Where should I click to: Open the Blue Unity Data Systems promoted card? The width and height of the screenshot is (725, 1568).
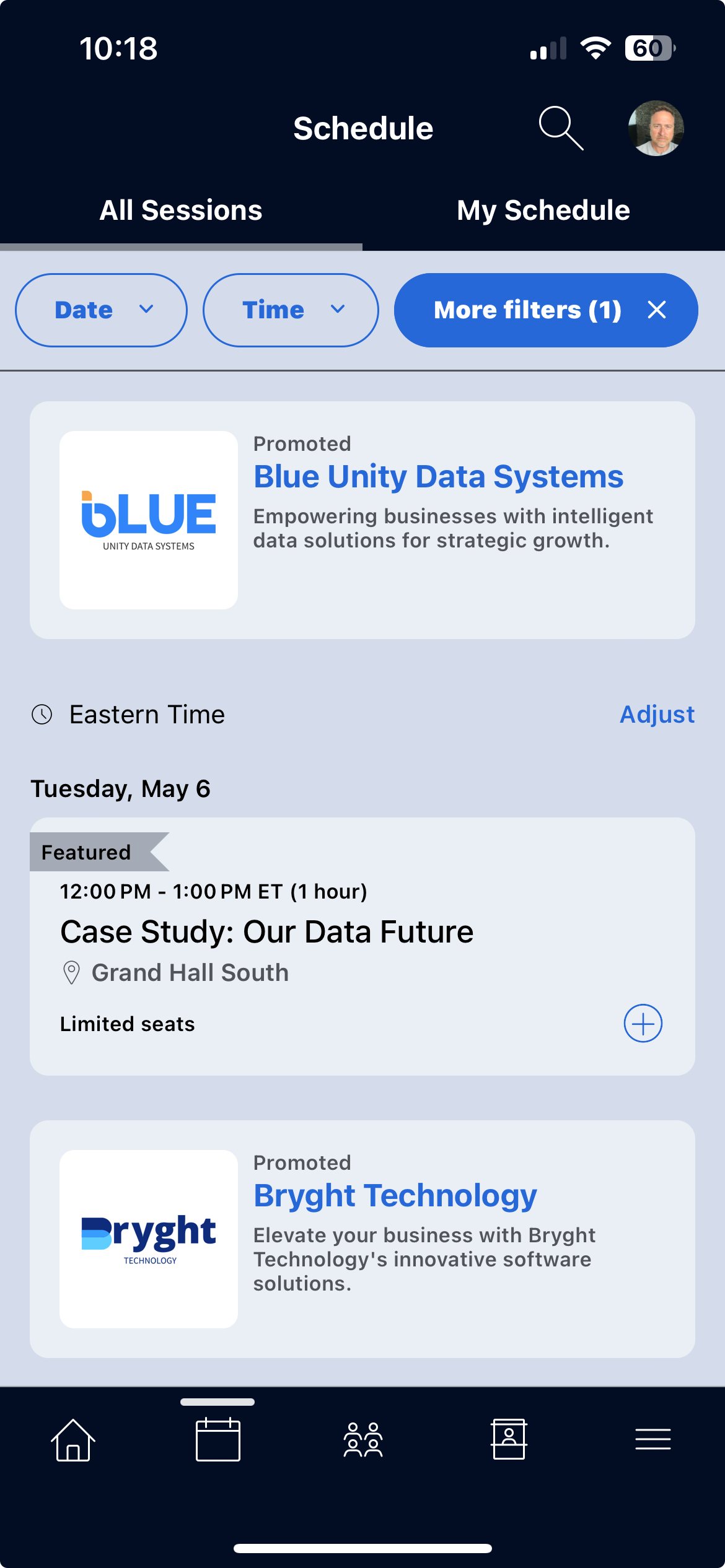point(362,520)
